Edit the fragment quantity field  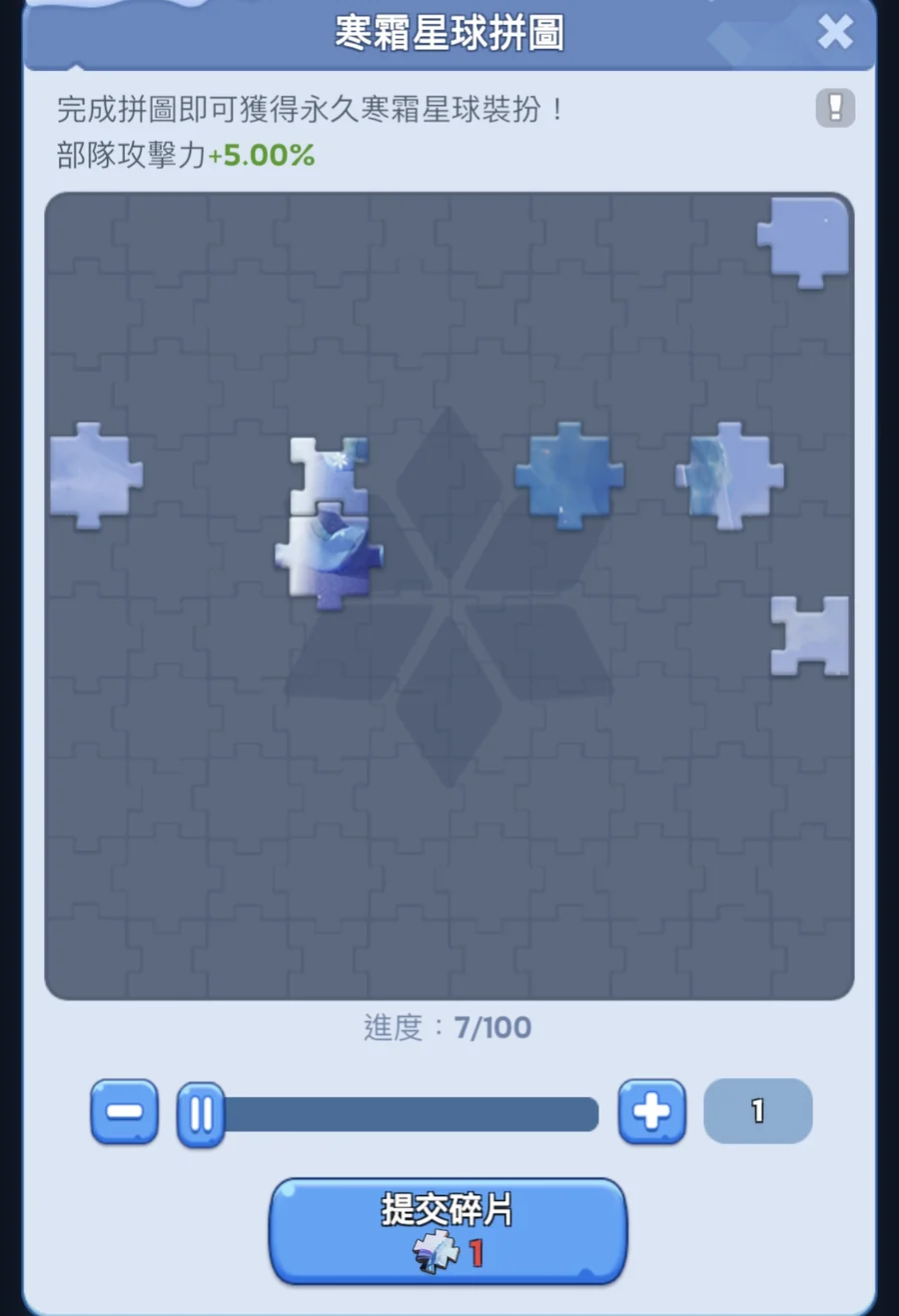coord(757,1111)
